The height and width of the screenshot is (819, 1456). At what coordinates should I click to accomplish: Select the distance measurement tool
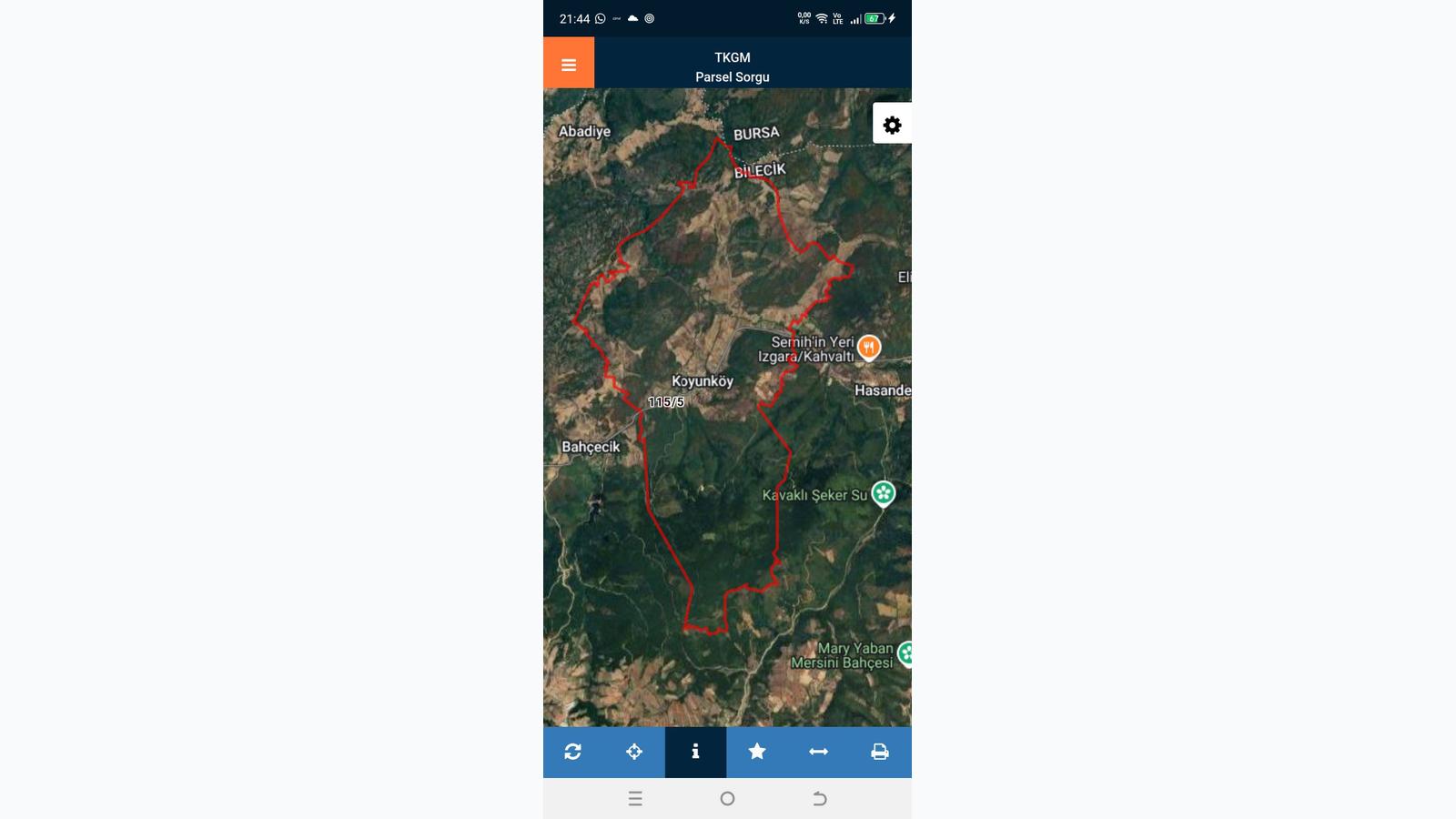818,752
